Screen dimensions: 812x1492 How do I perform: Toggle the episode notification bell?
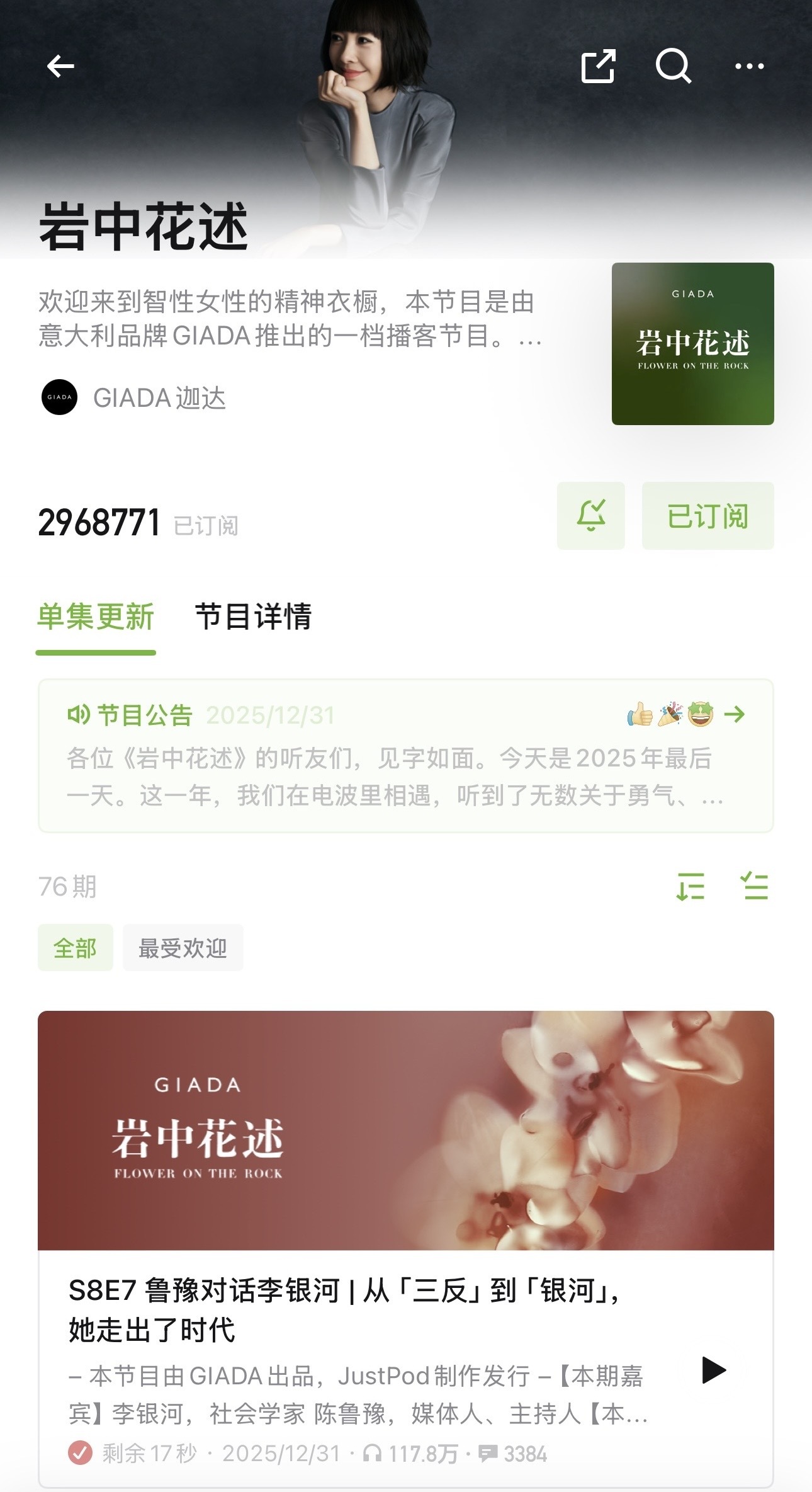pyautogui.click(x=590, y=516)
